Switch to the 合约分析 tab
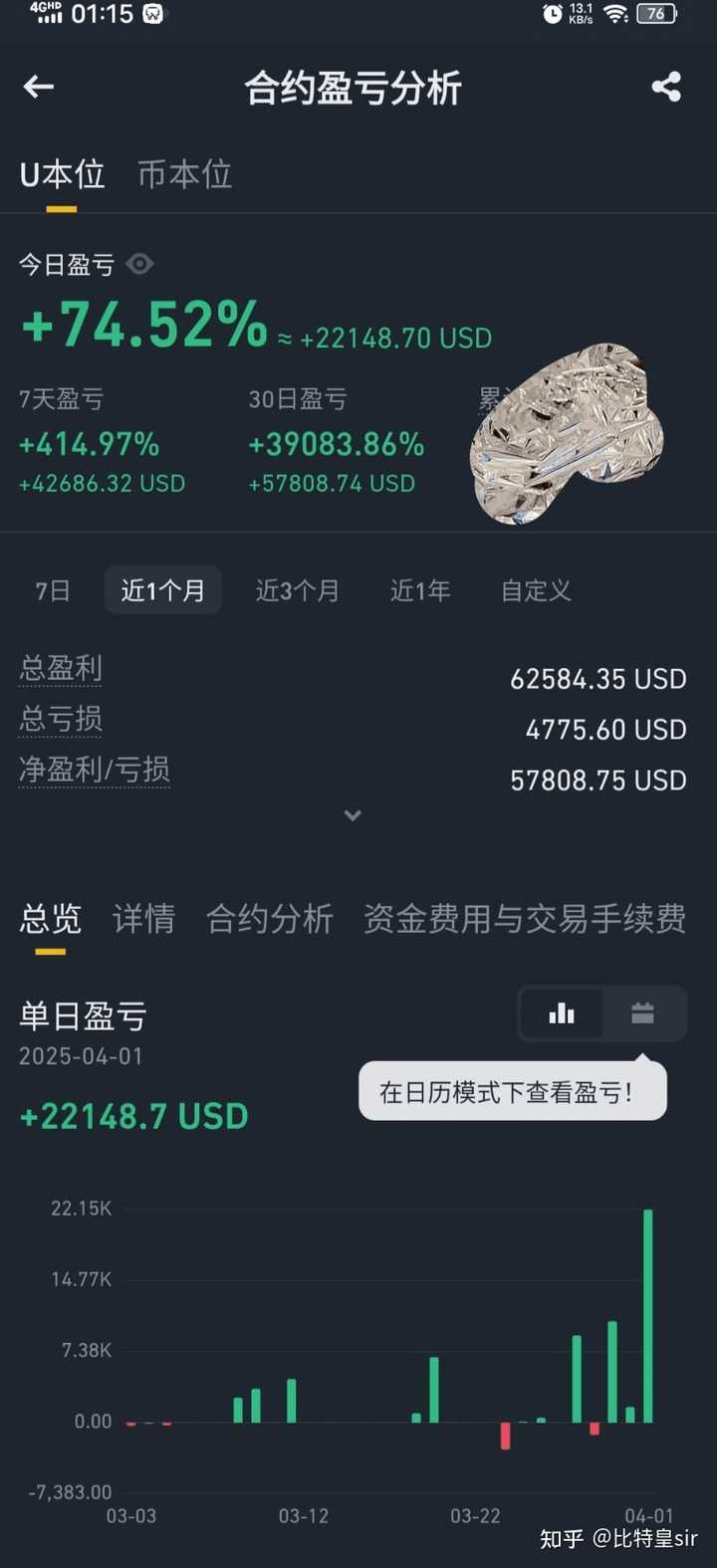Screen dimensions: 717x1568 [270, 920]
